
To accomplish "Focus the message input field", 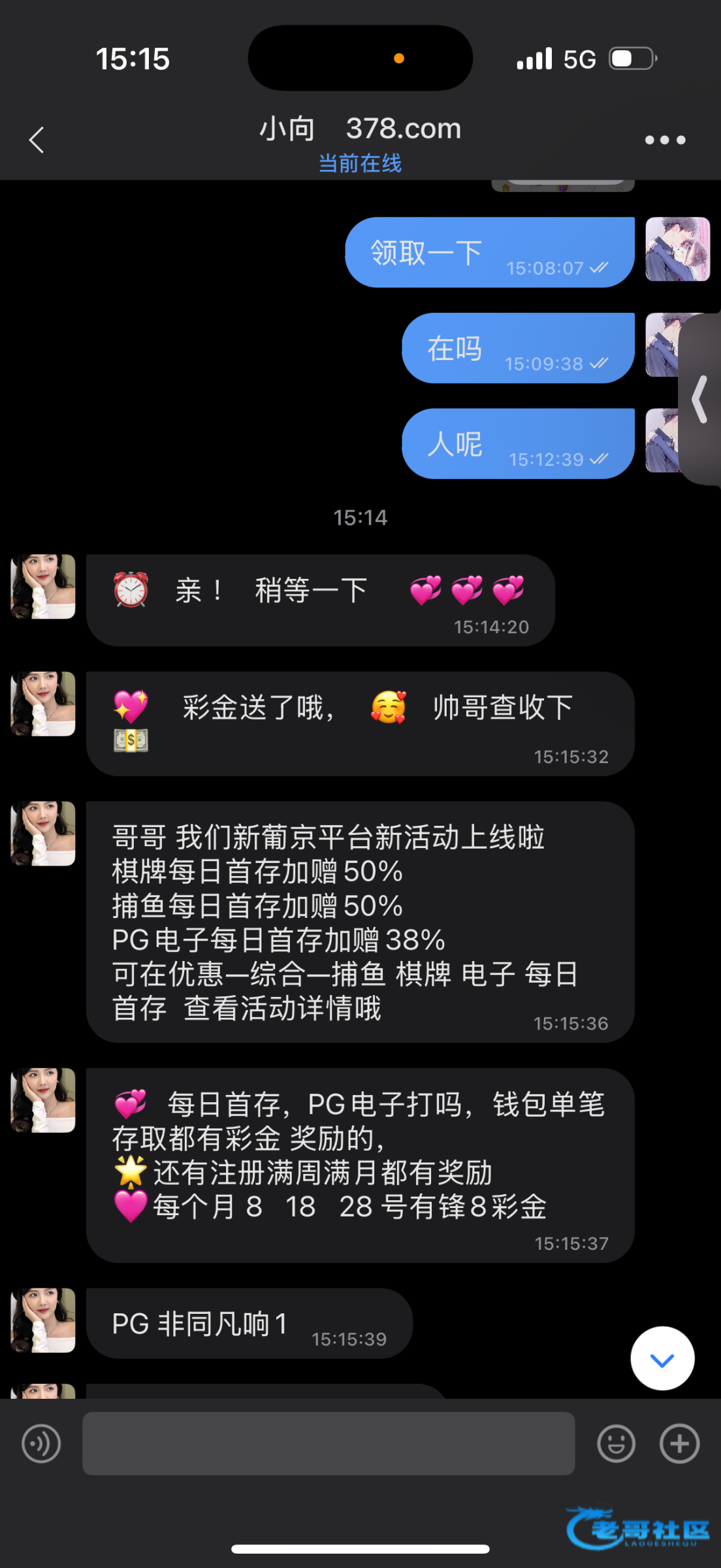I will [328, 1443].
